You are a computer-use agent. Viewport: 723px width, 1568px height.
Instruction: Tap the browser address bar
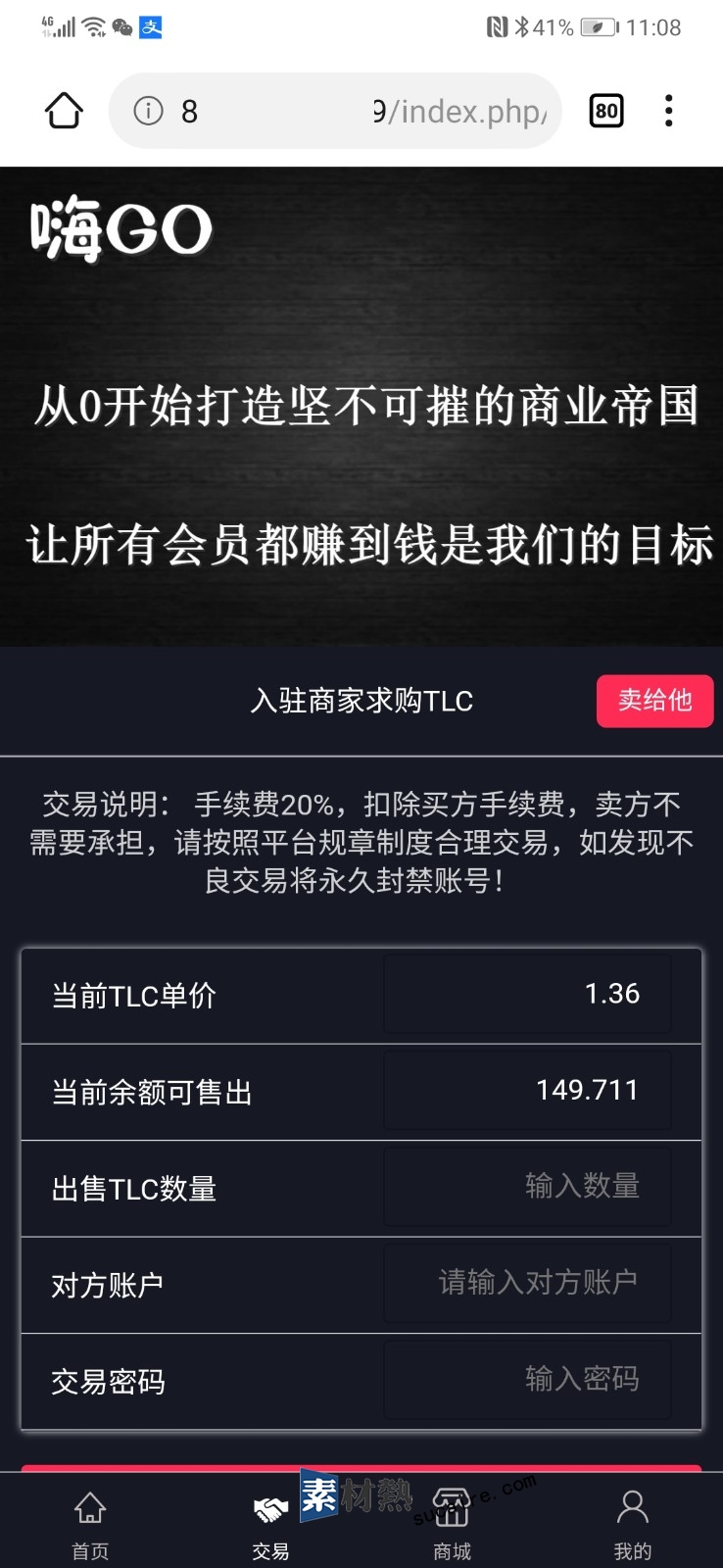point(362,111)
